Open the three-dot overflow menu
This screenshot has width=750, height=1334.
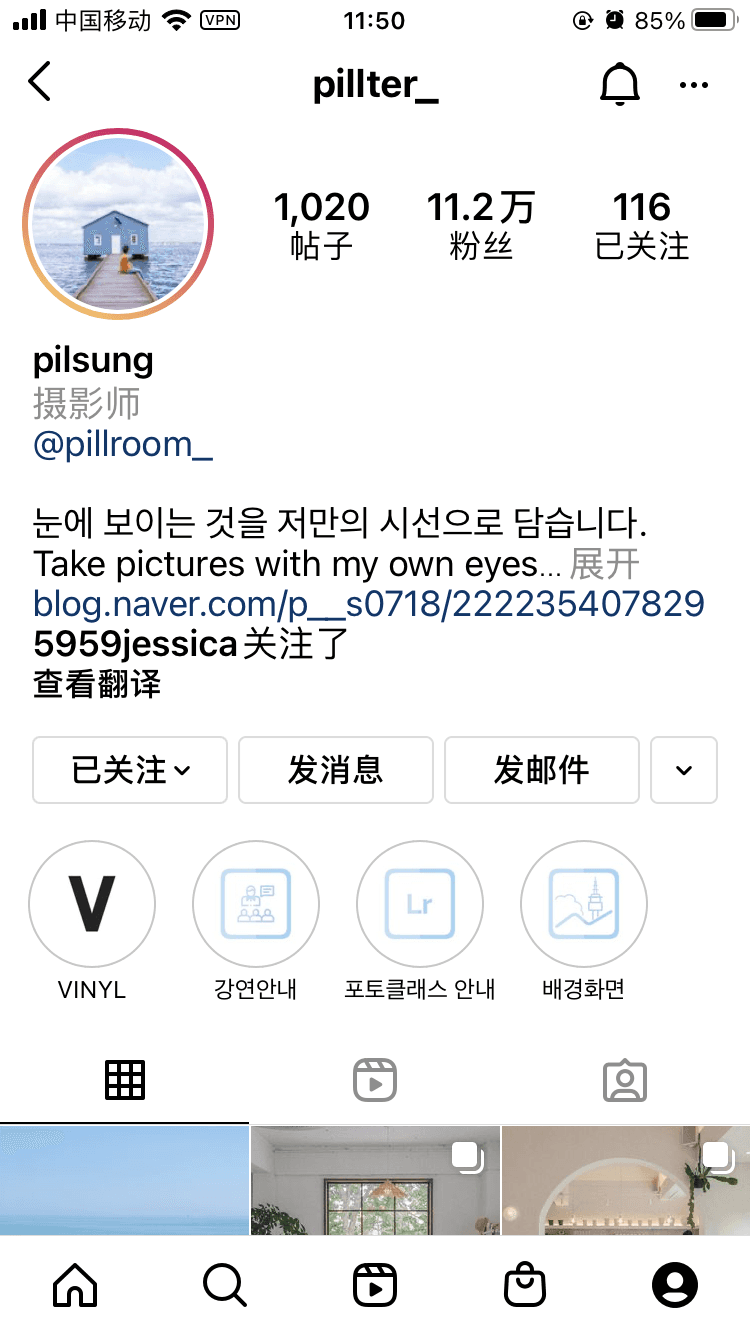693,85
